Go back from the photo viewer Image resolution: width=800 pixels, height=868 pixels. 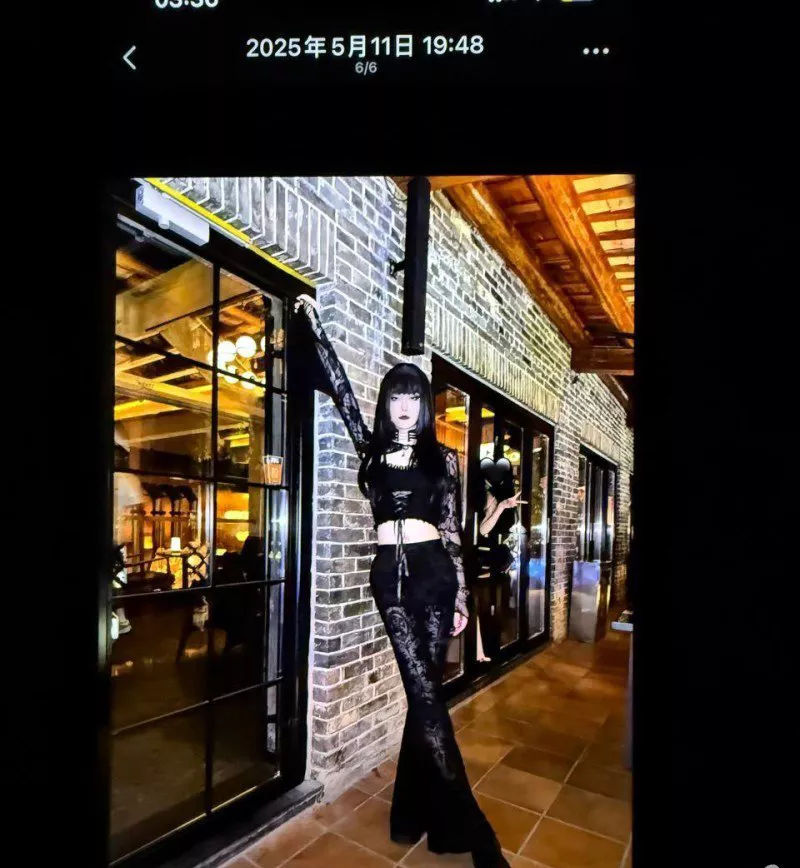(x=129, y=58)
